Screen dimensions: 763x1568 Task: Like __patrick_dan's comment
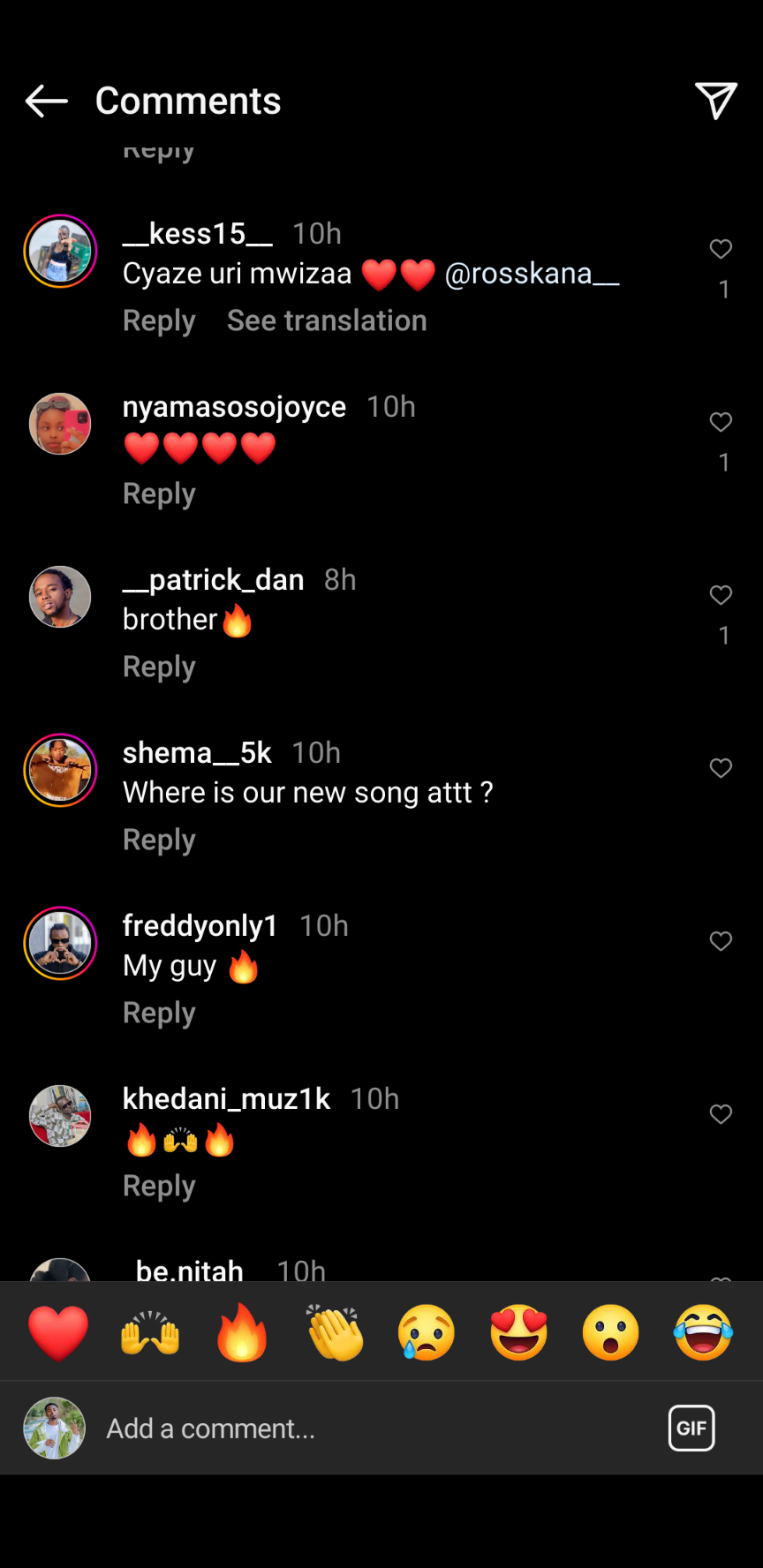[721, 595]
